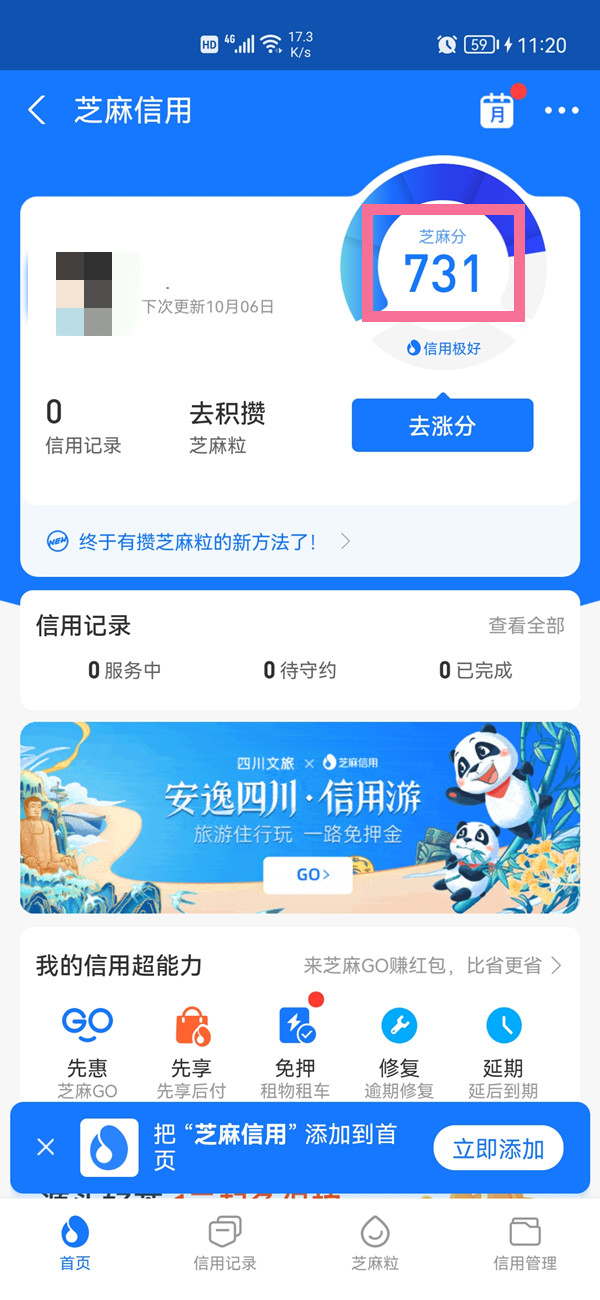Open the 终于有攒芝麻粒的新方法了 notice
Screen dimensions: 600x1300
(x=200, y=542)
